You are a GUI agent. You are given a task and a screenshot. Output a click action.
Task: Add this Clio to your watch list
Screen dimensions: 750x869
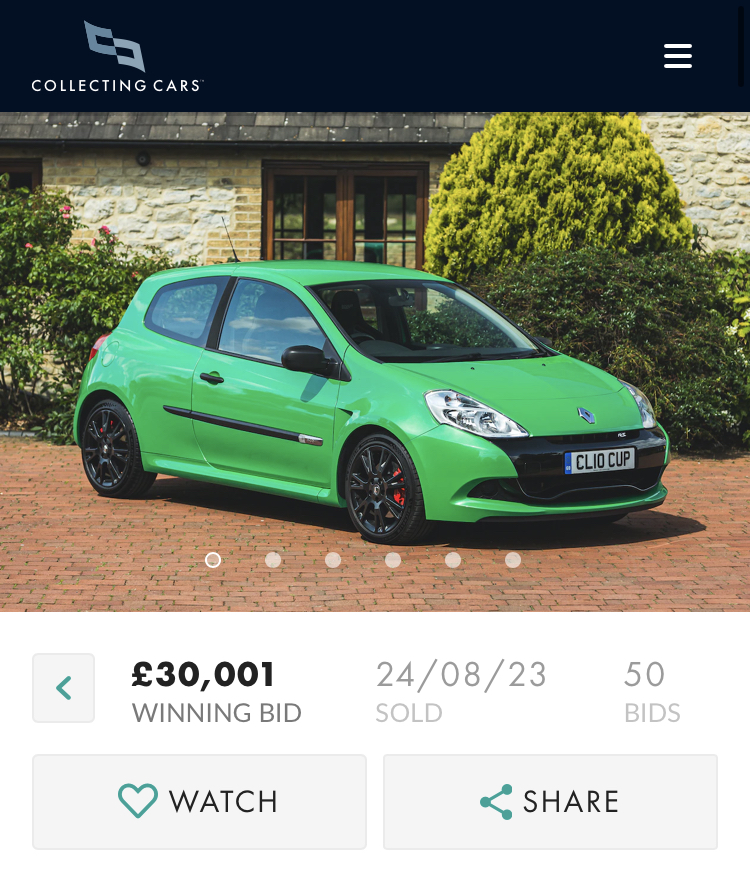(199, 802)
